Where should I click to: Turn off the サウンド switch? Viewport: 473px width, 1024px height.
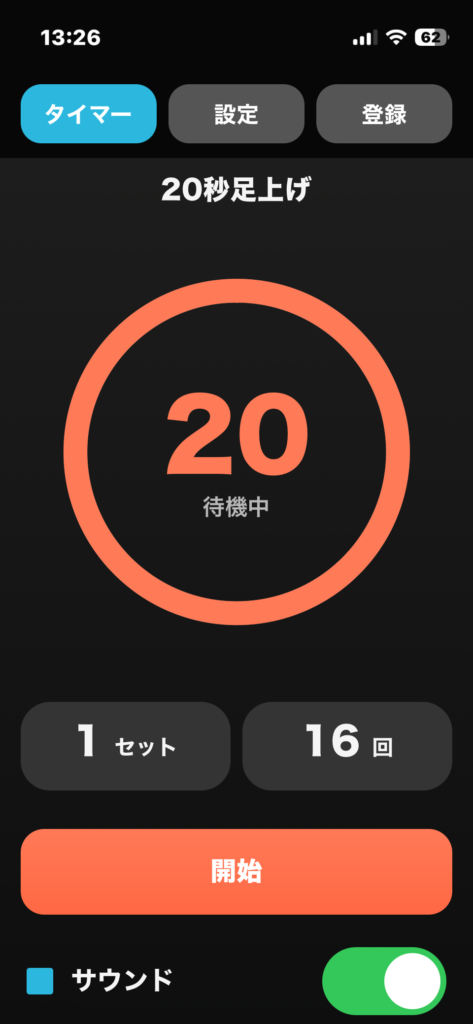tap(384, 980)
